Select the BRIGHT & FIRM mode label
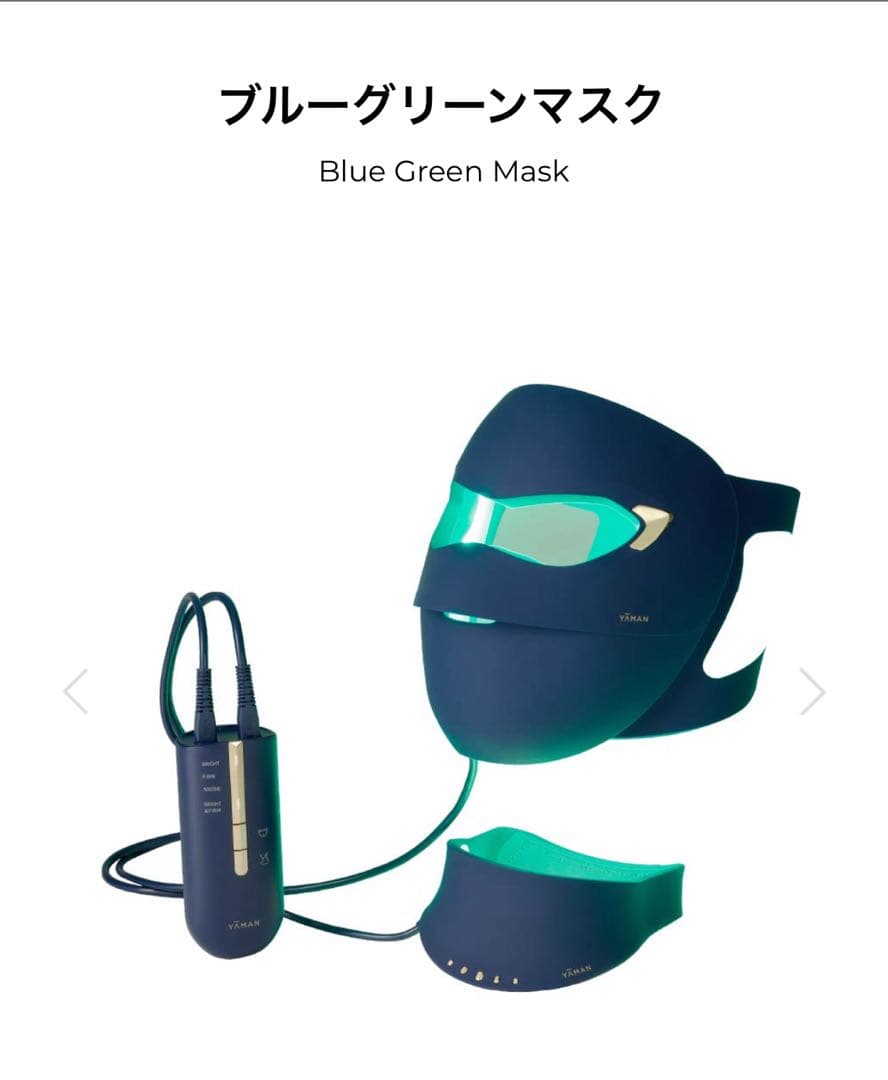The height and width of the screenshot is (1080, 888). click(x=213, y=806)
